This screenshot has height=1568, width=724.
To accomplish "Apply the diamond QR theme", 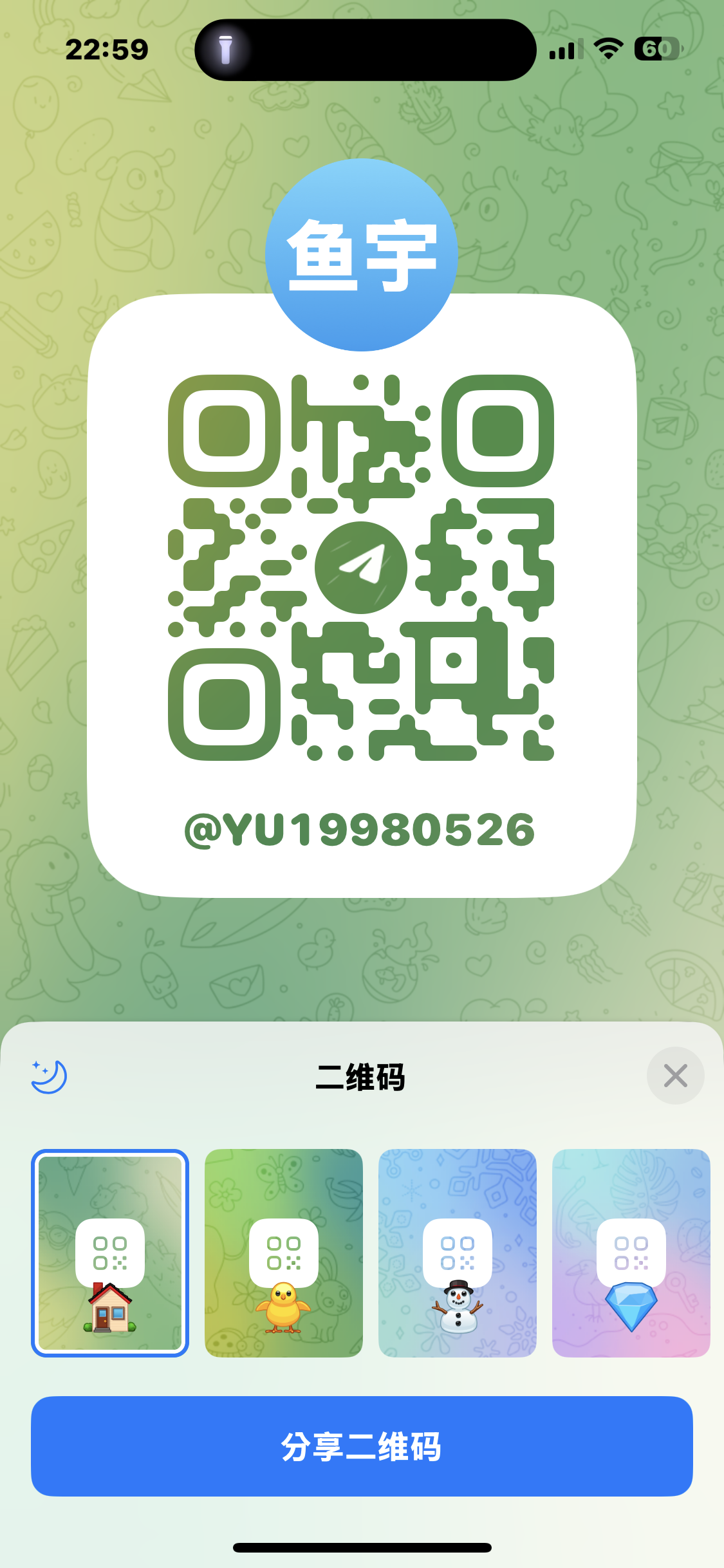I will (631, 1253).
